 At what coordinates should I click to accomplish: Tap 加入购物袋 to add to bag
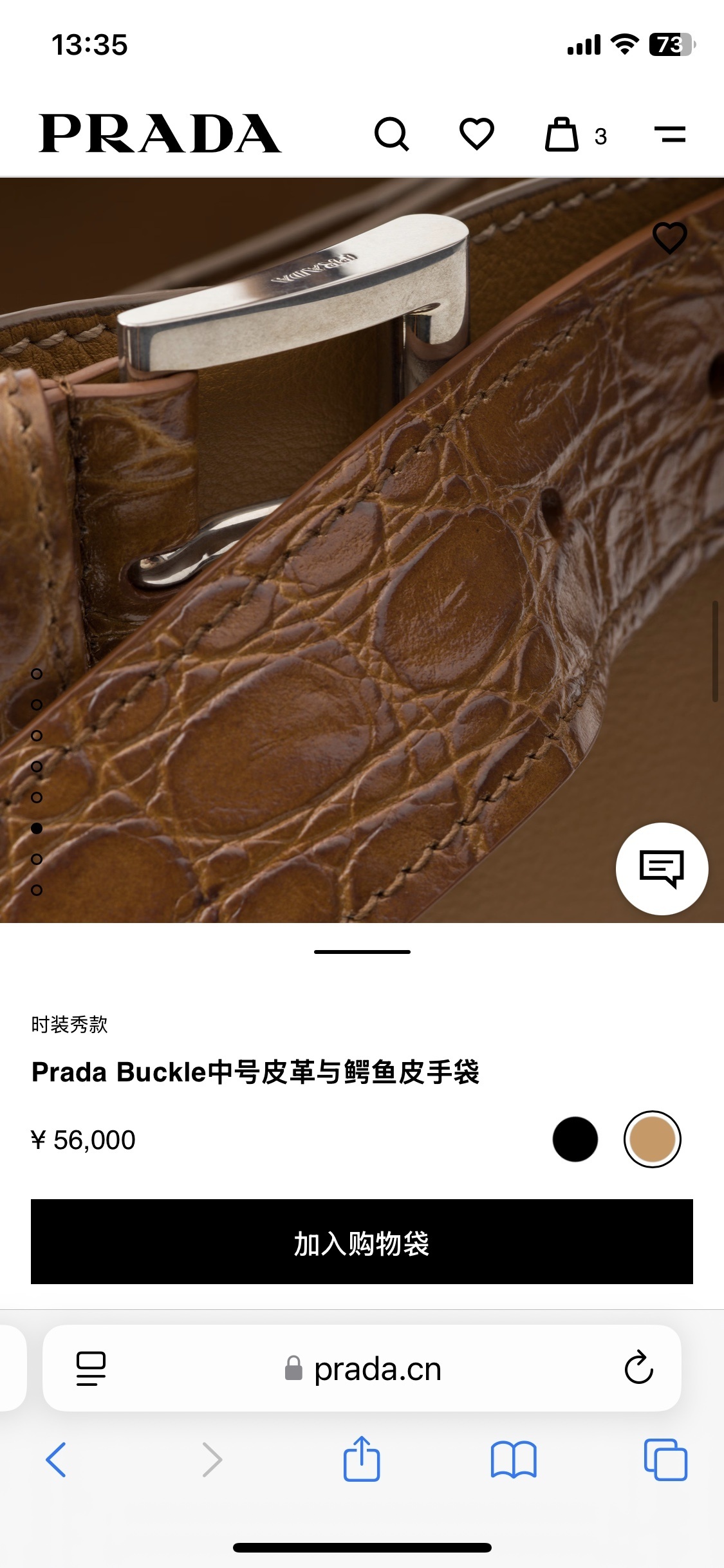362,1242
